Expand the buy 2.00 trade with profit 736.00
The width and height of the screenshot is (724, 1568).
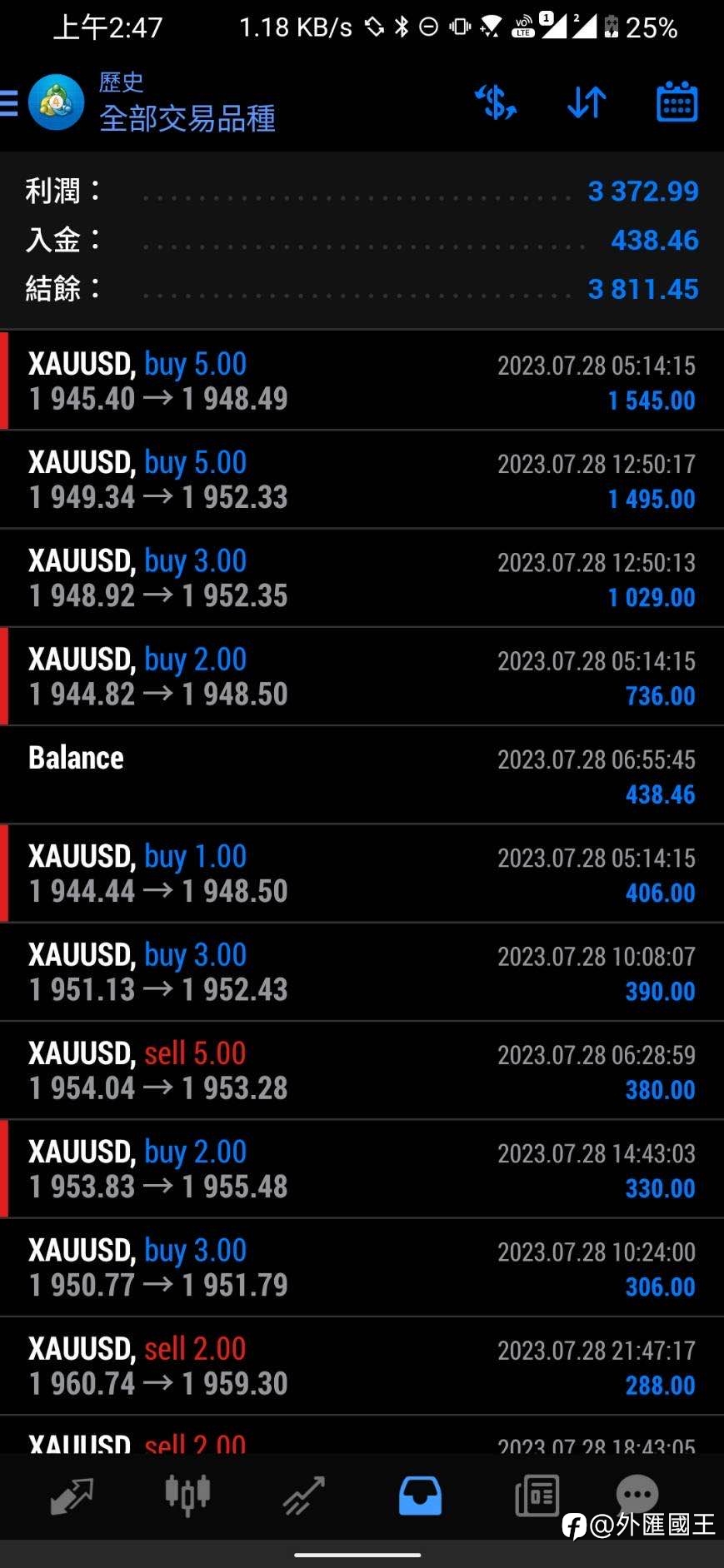point(362,676)
